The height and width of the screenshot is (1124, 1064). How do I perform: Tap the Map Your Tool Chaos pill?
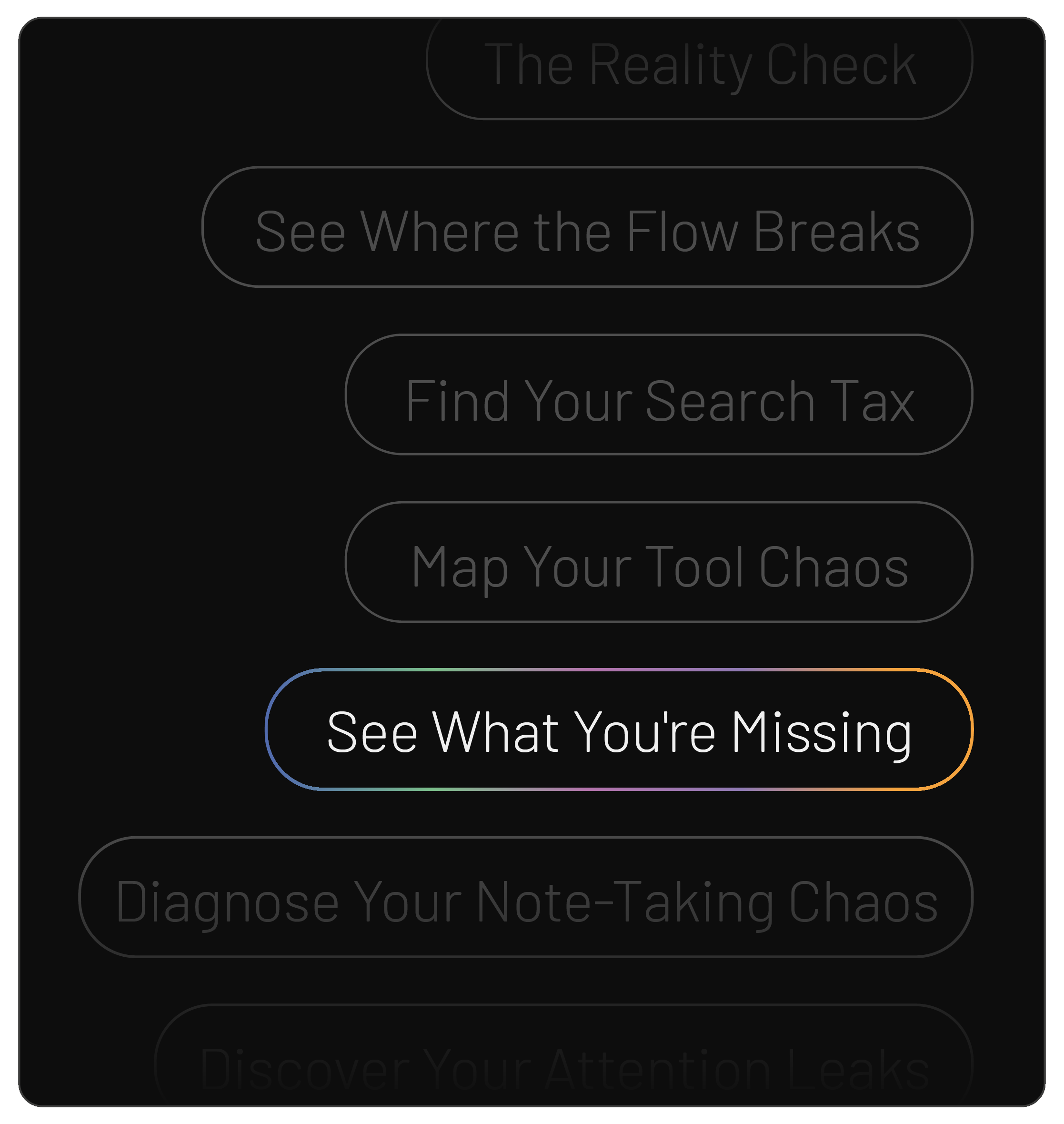659,562
